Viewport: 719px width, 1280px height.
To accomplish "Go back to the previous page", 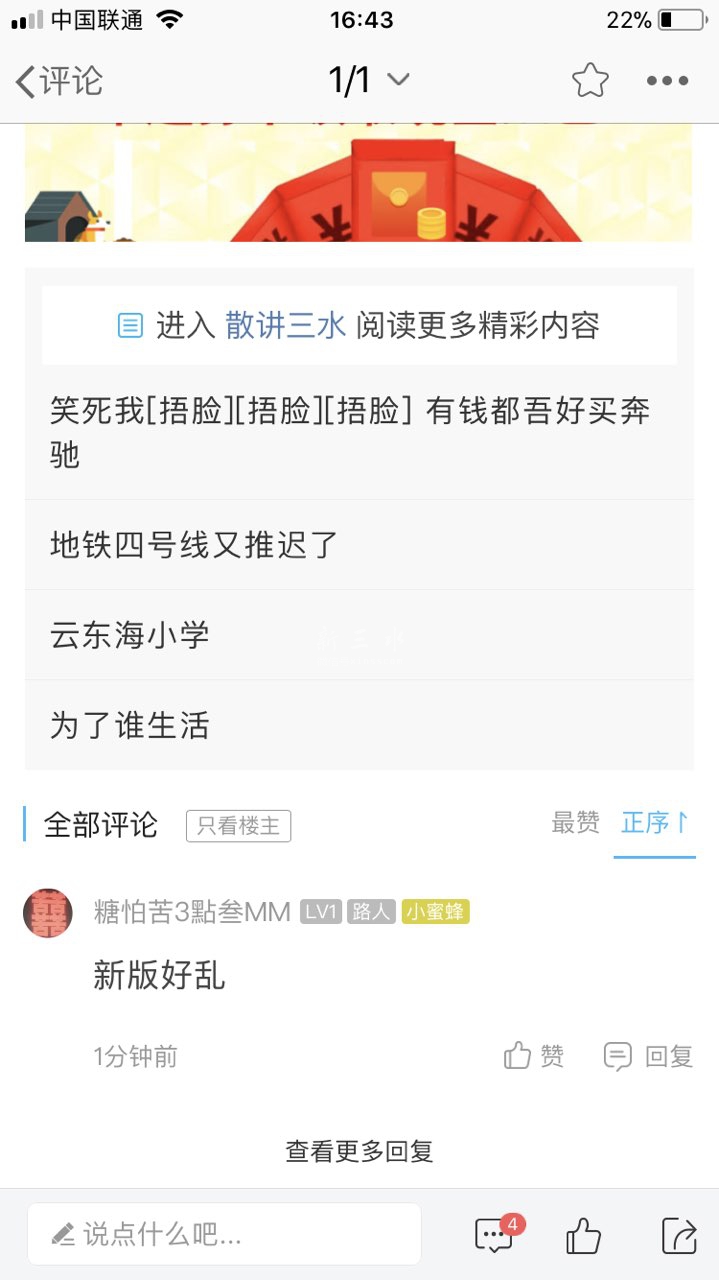I will point(58,81).
